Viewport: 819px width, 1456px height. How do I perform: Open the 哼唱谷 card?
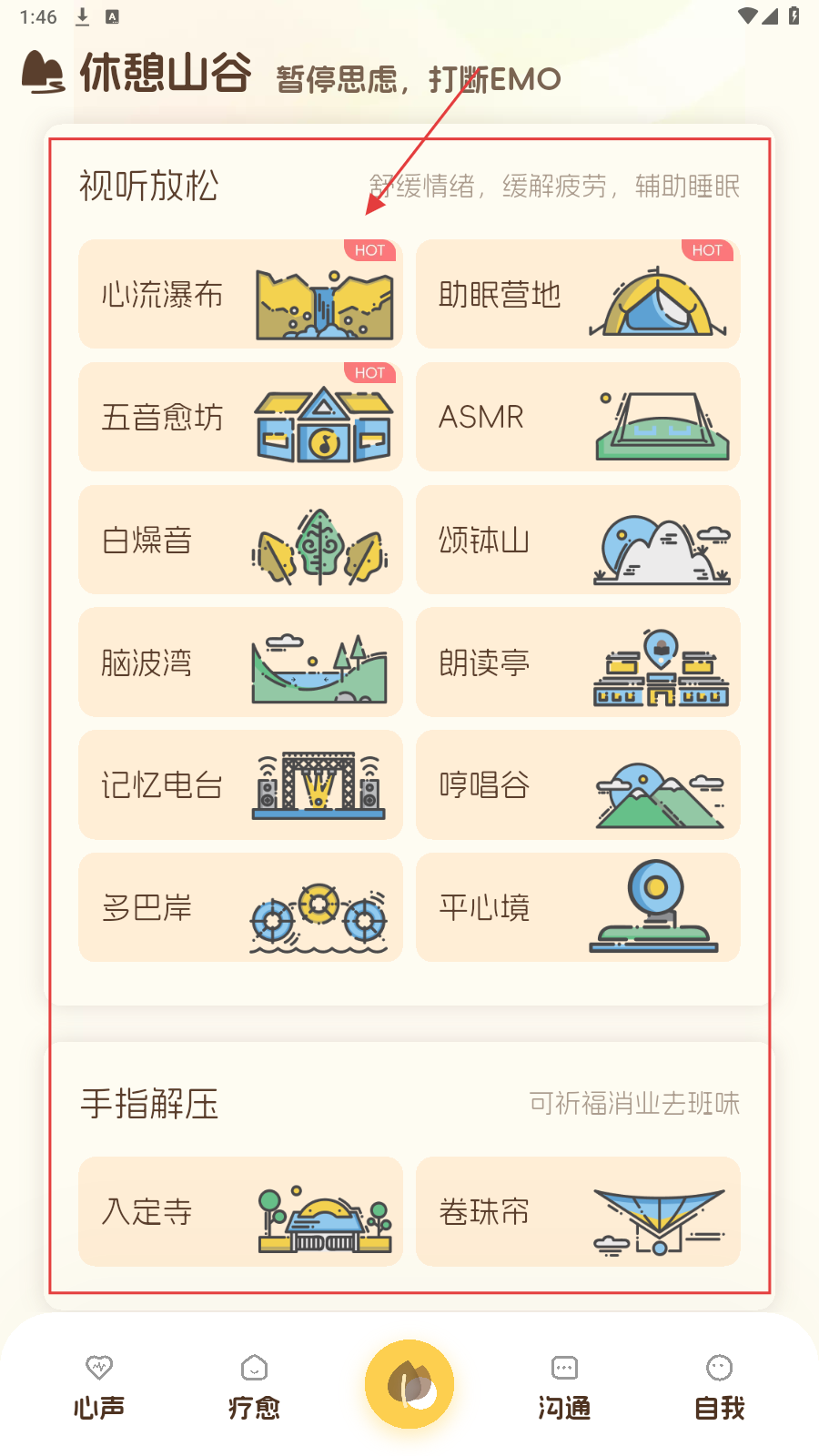click(578, 784)
